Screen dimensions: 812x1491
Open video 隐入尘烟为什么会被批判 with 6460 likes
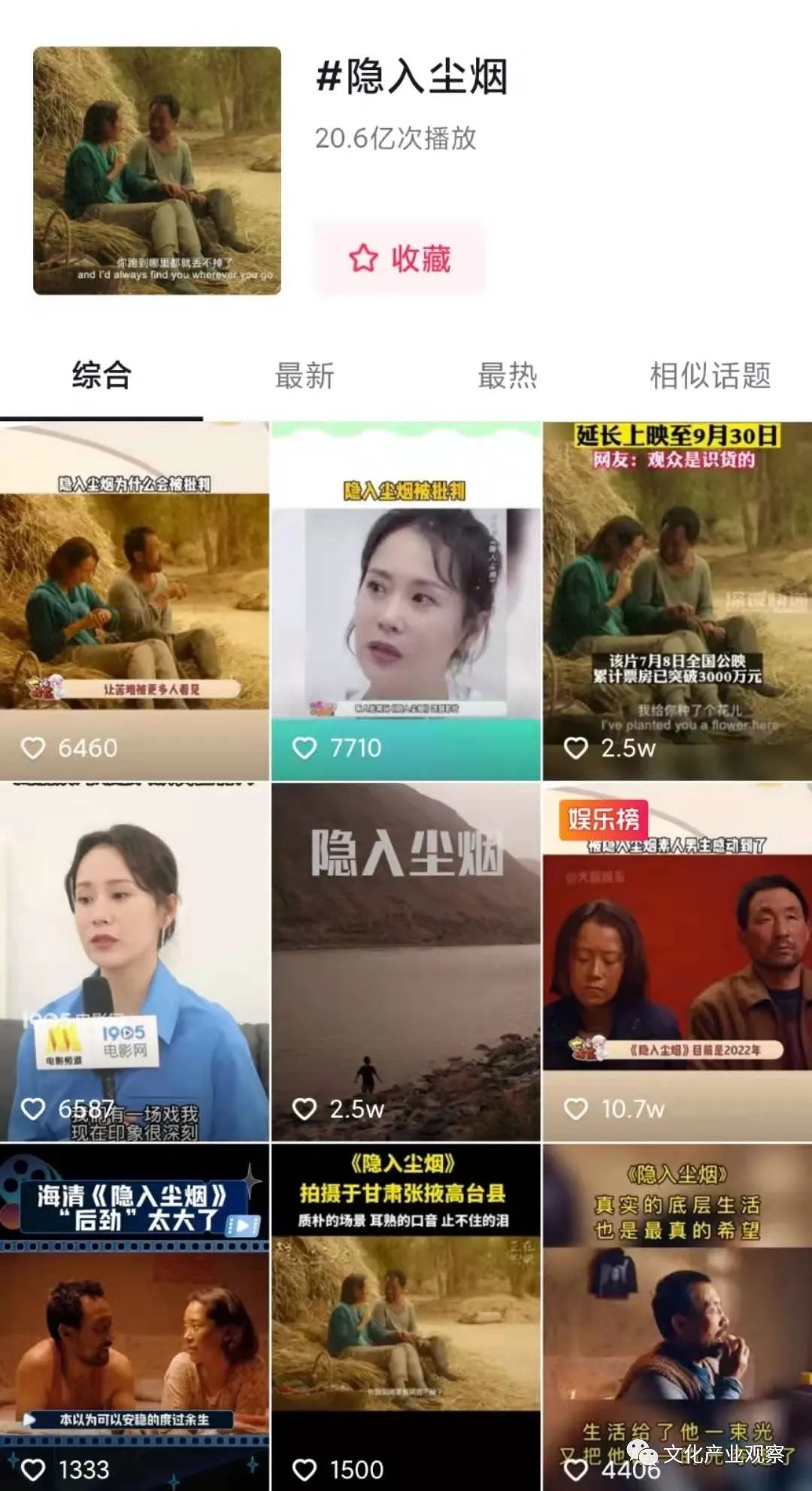135,602
